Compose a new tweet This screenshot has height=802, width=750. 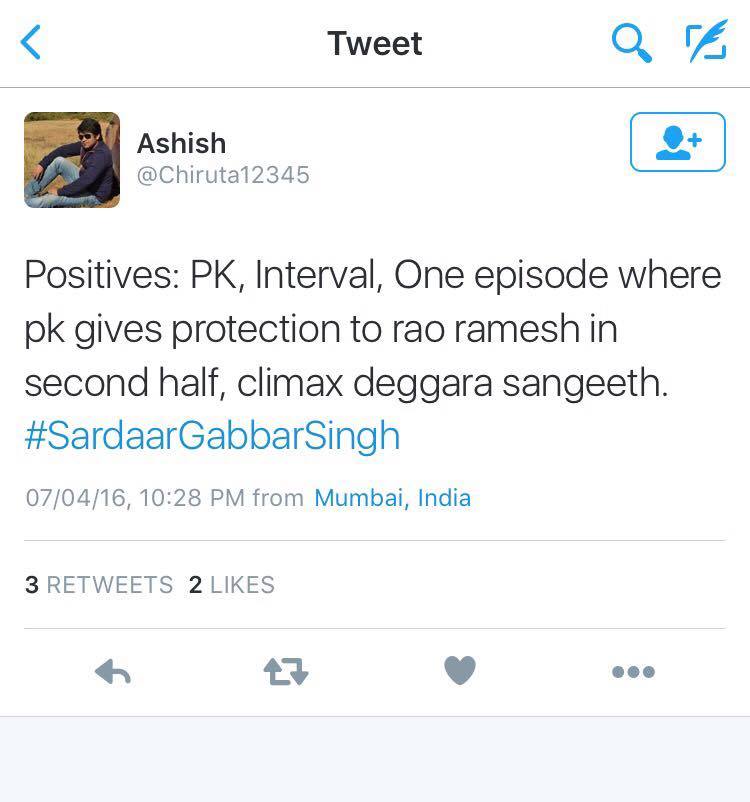pyautogui.click(x=705, y=43)
